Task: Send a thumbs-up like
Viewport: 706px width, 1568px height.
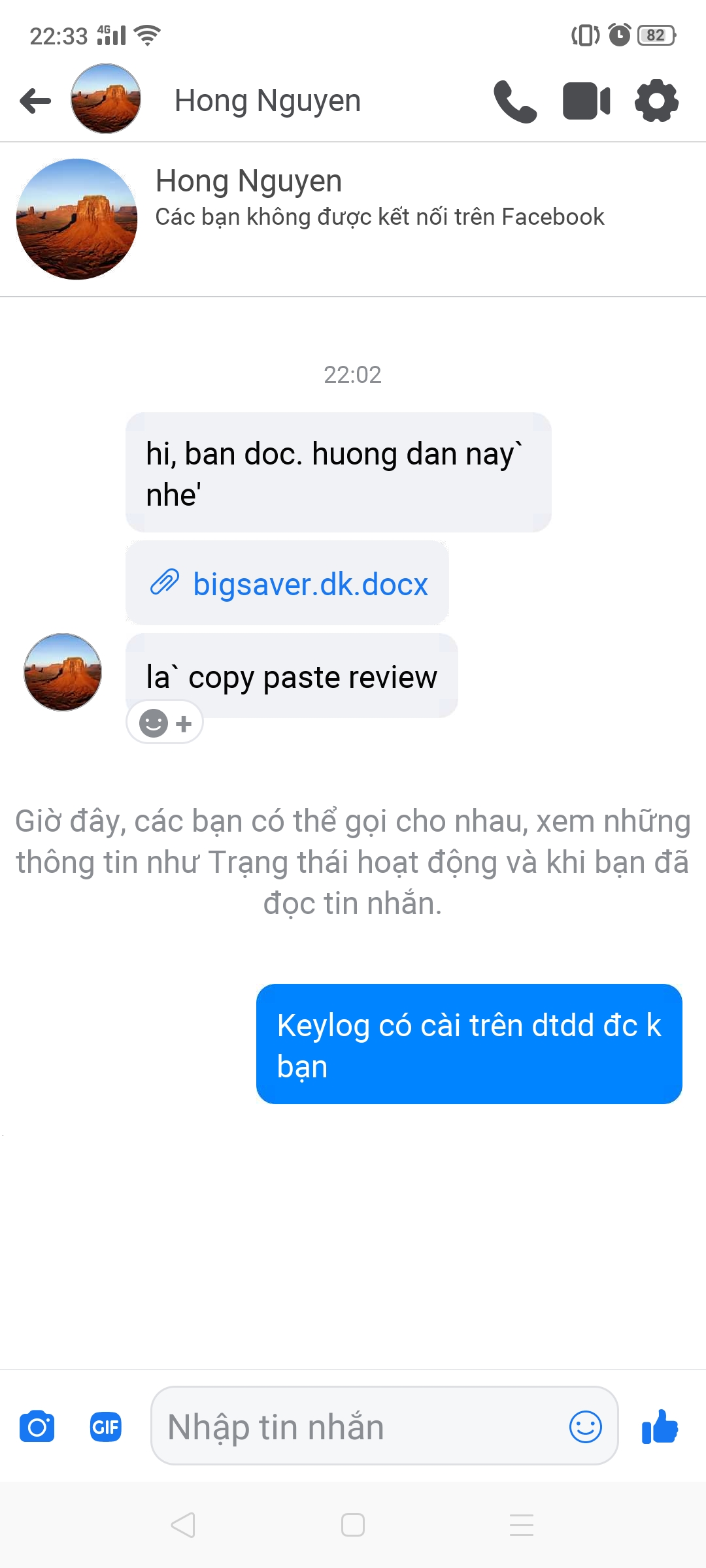Action: tap(660, 1426)
